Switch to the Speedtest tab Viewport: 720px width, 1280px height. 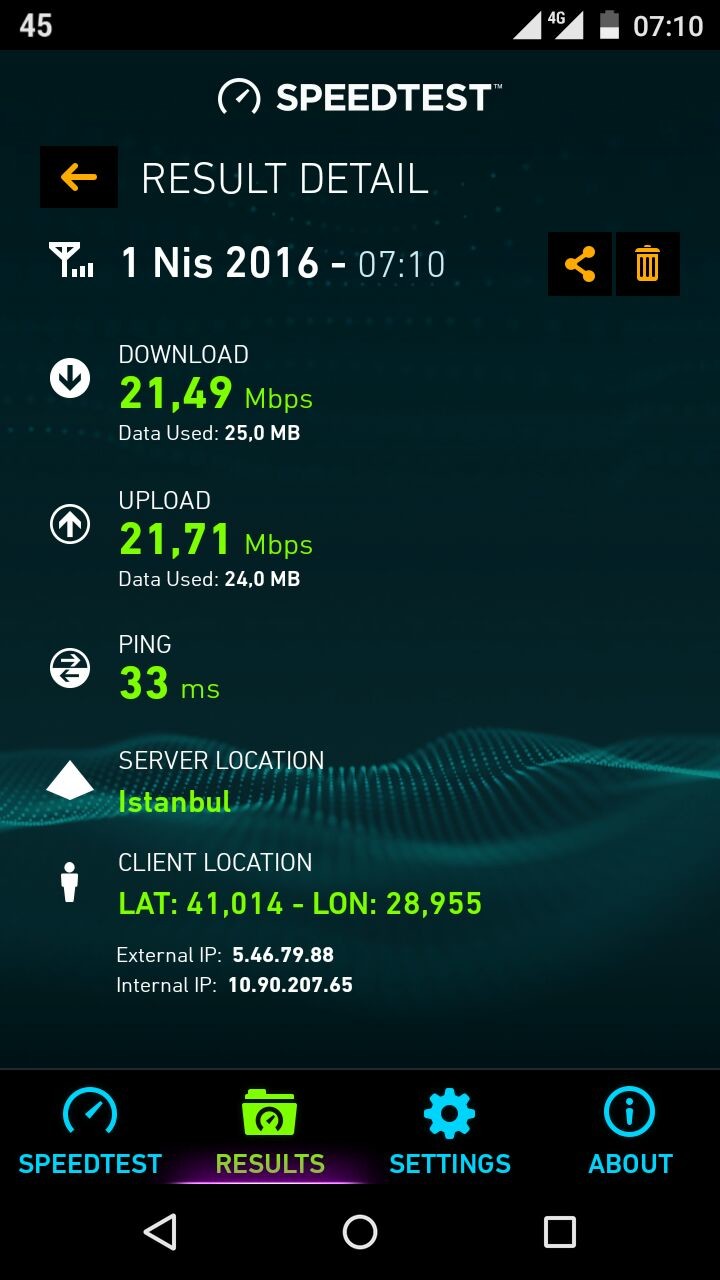pyautogui.click(x=90, y=1131)
